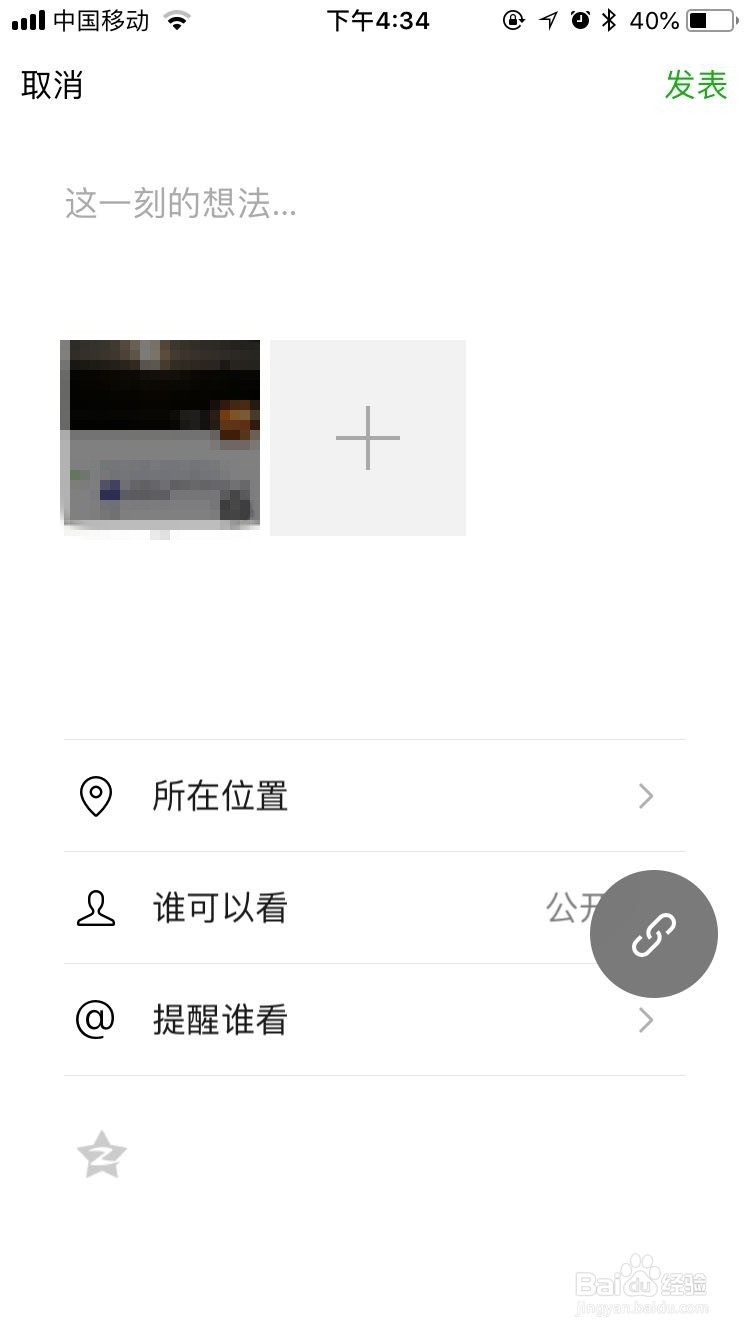Open 谁可以看 visibility settings
Image resolution: width=750 pixels, height=1334 pixels.
point(375,908)
